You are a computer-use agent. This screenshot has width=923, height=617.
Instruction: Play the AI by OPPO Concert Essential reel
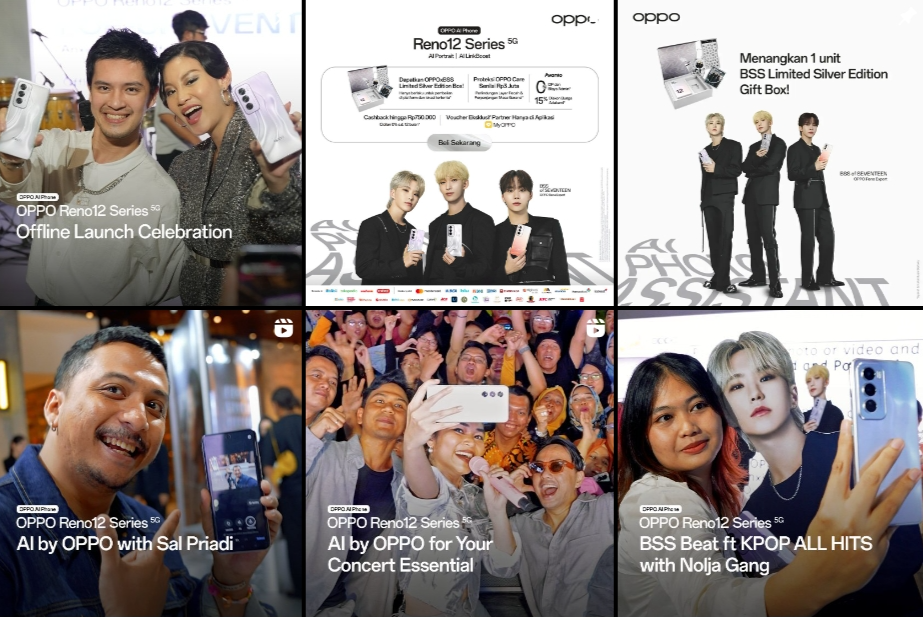tap(459, 462)
